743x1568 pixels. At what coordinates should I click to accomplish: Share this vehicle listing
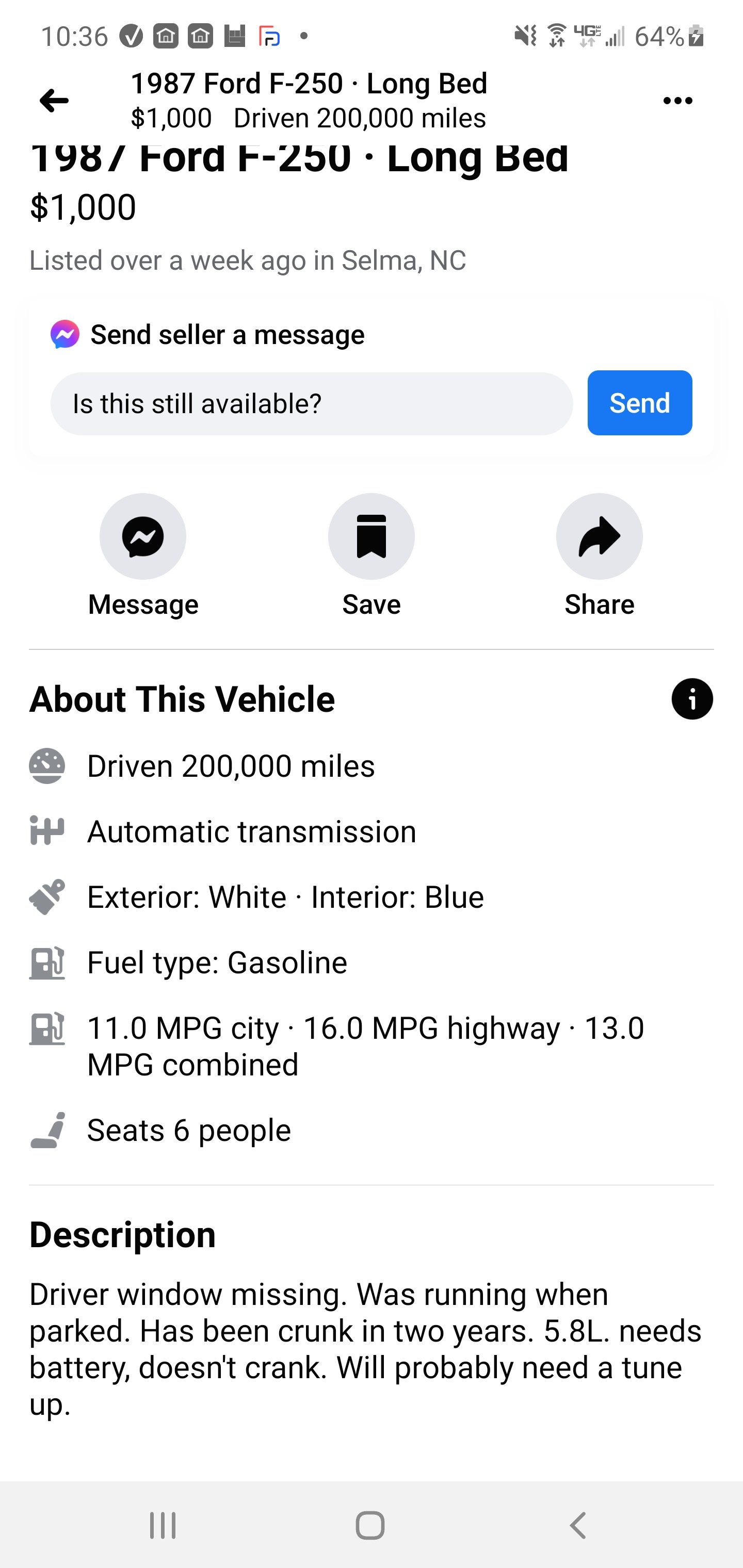pyautogui.click(x=599, y=536)
